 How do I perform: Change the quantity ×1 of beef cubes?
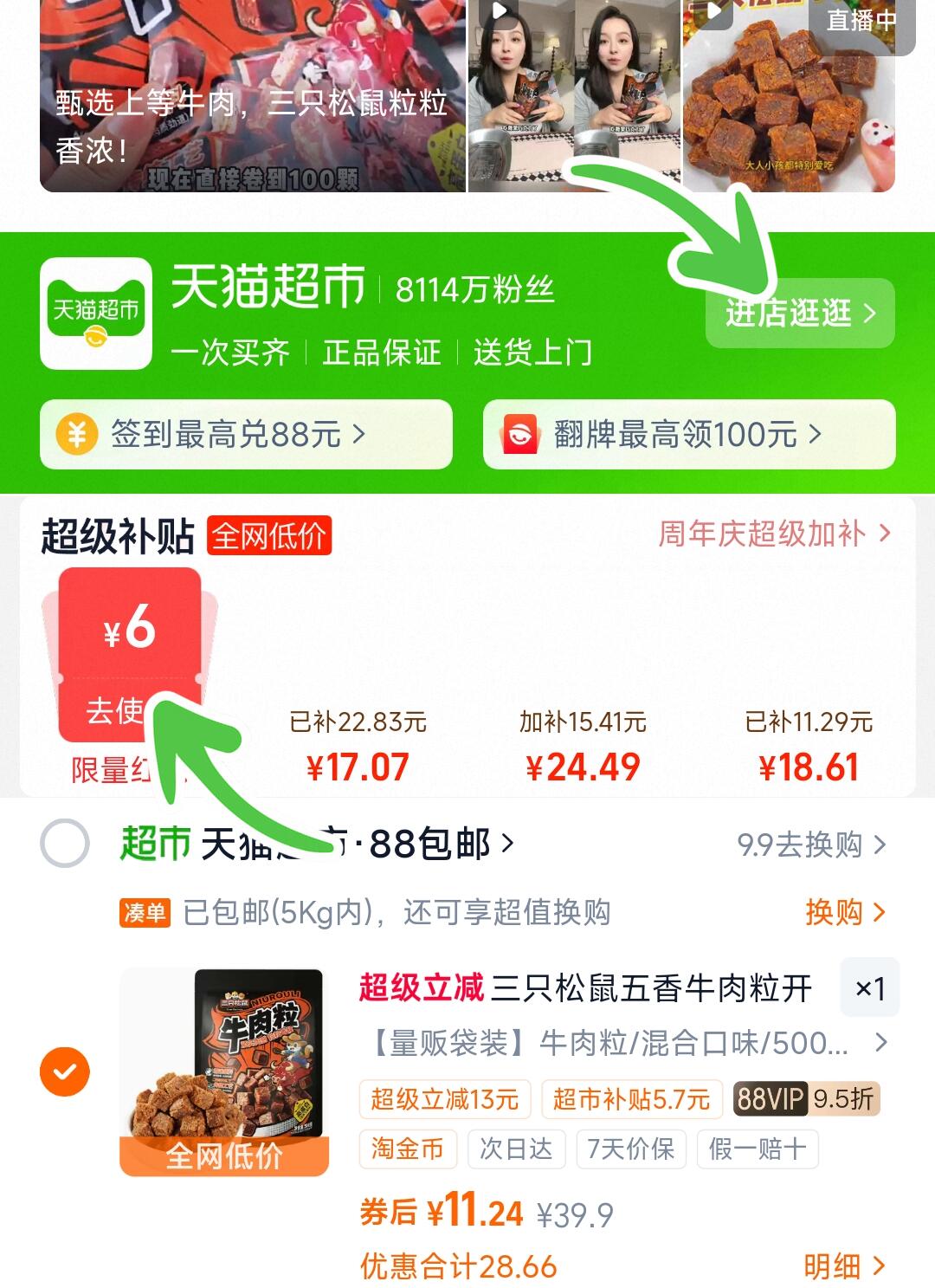pos(869,987)
